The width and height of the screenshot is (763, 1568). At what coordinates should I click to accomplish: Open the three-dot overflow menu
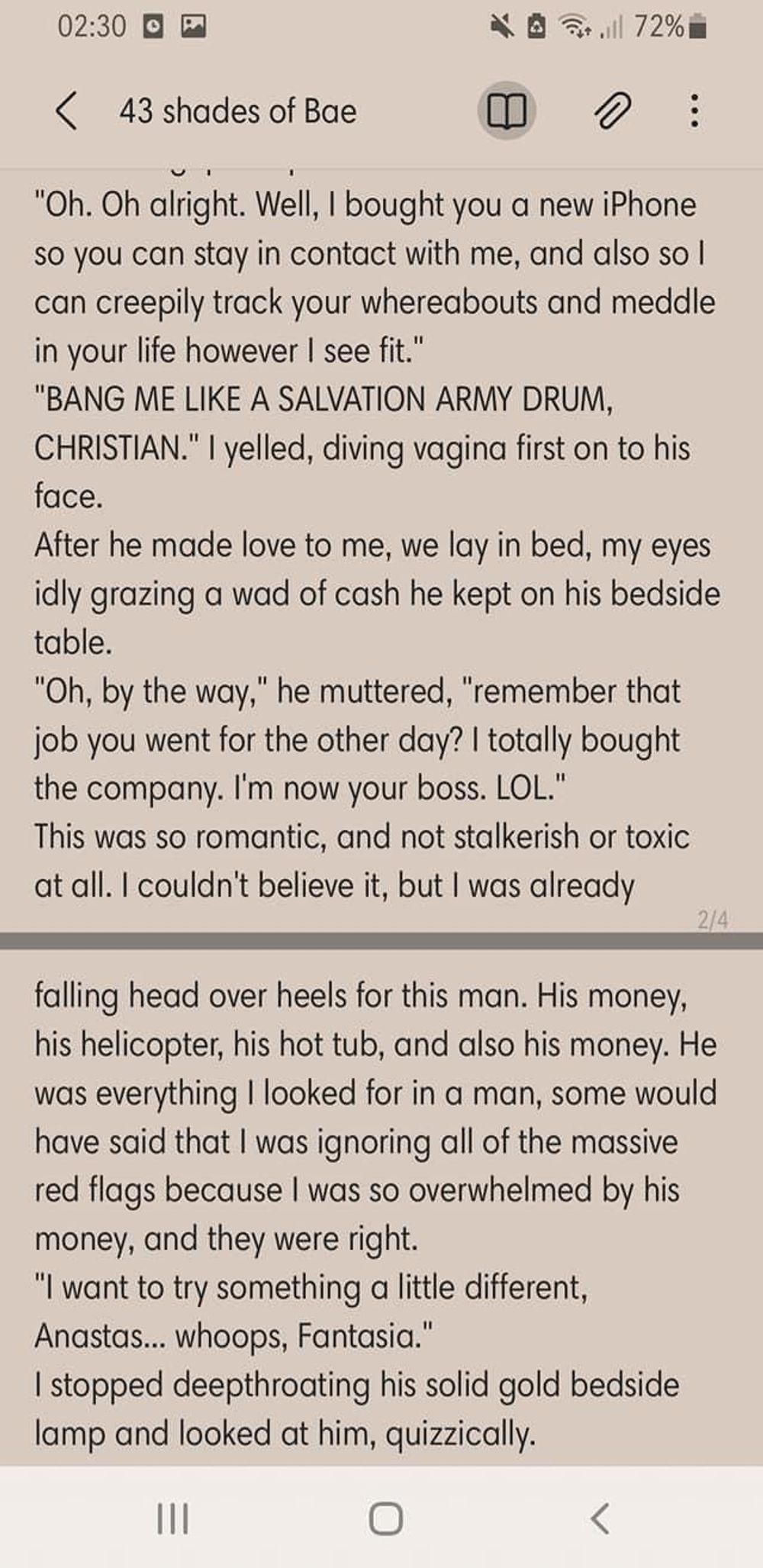click(694, 111)
